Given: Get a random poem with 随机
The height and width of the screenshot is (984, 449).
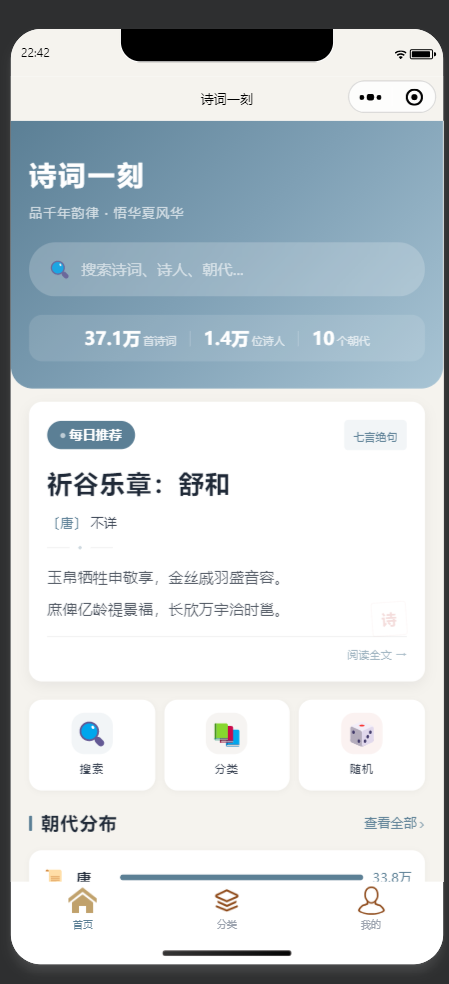Looking at the screenshot, I should [x=362, y=745].
